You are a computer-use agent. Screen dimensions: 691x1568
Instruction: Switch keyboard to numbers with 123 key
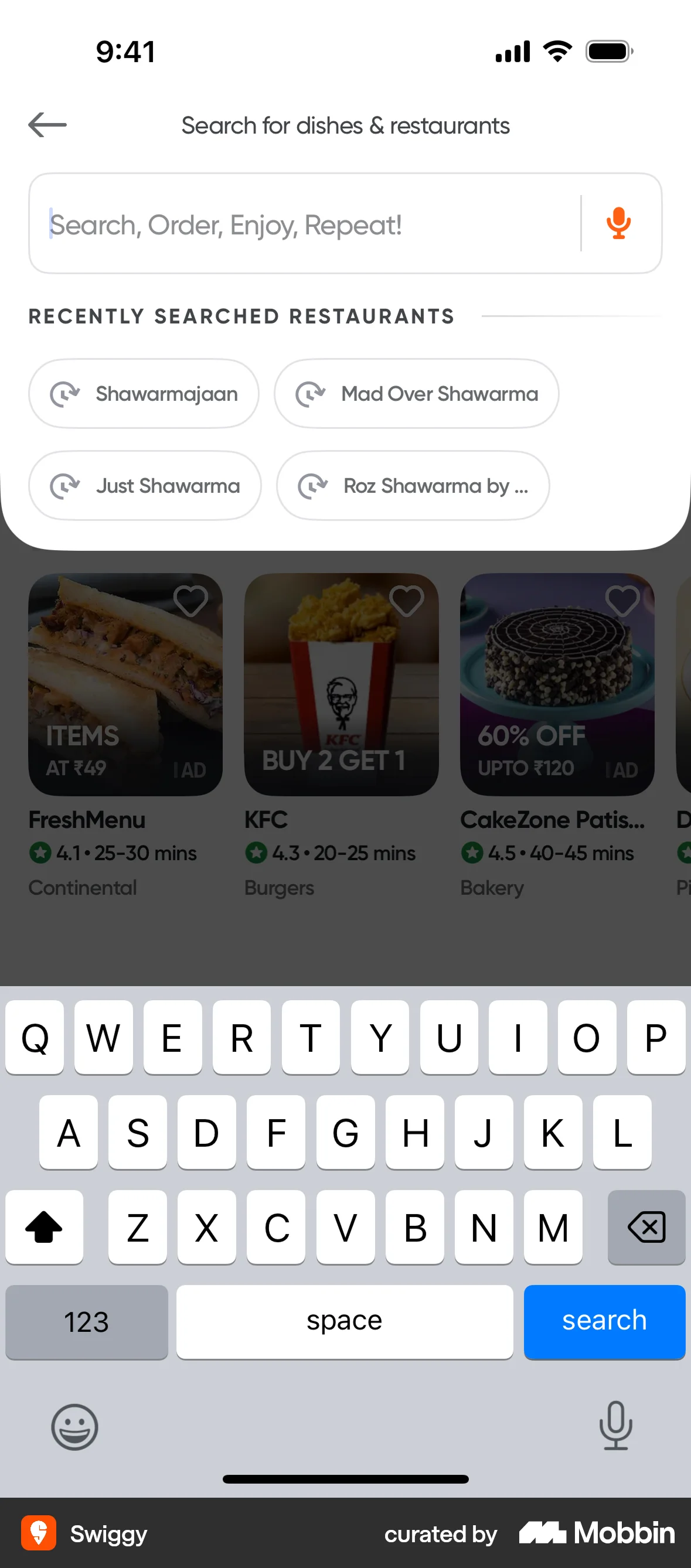point(87,1322)
